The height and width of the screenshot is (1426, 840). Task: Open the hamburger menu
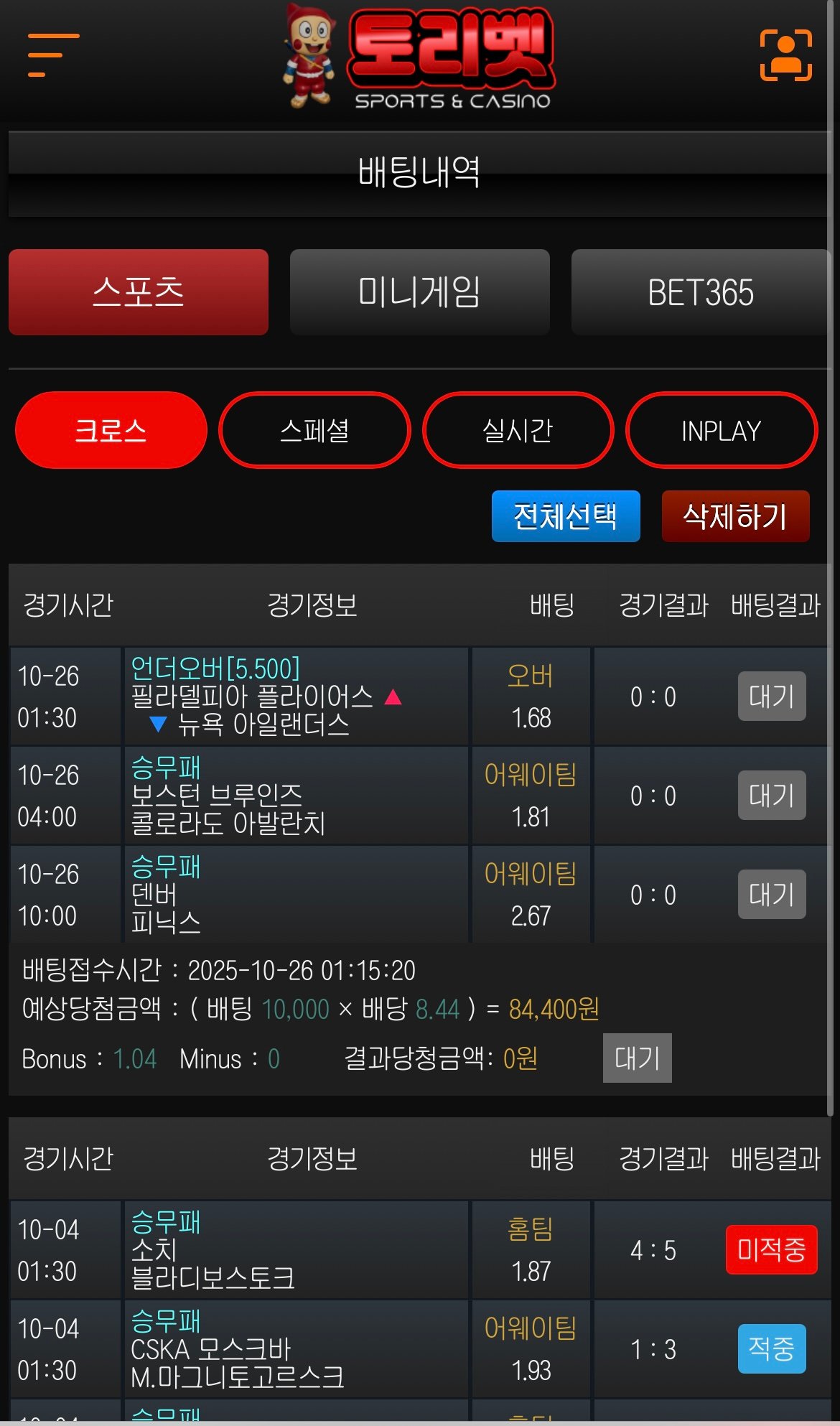tap(53, 55)
